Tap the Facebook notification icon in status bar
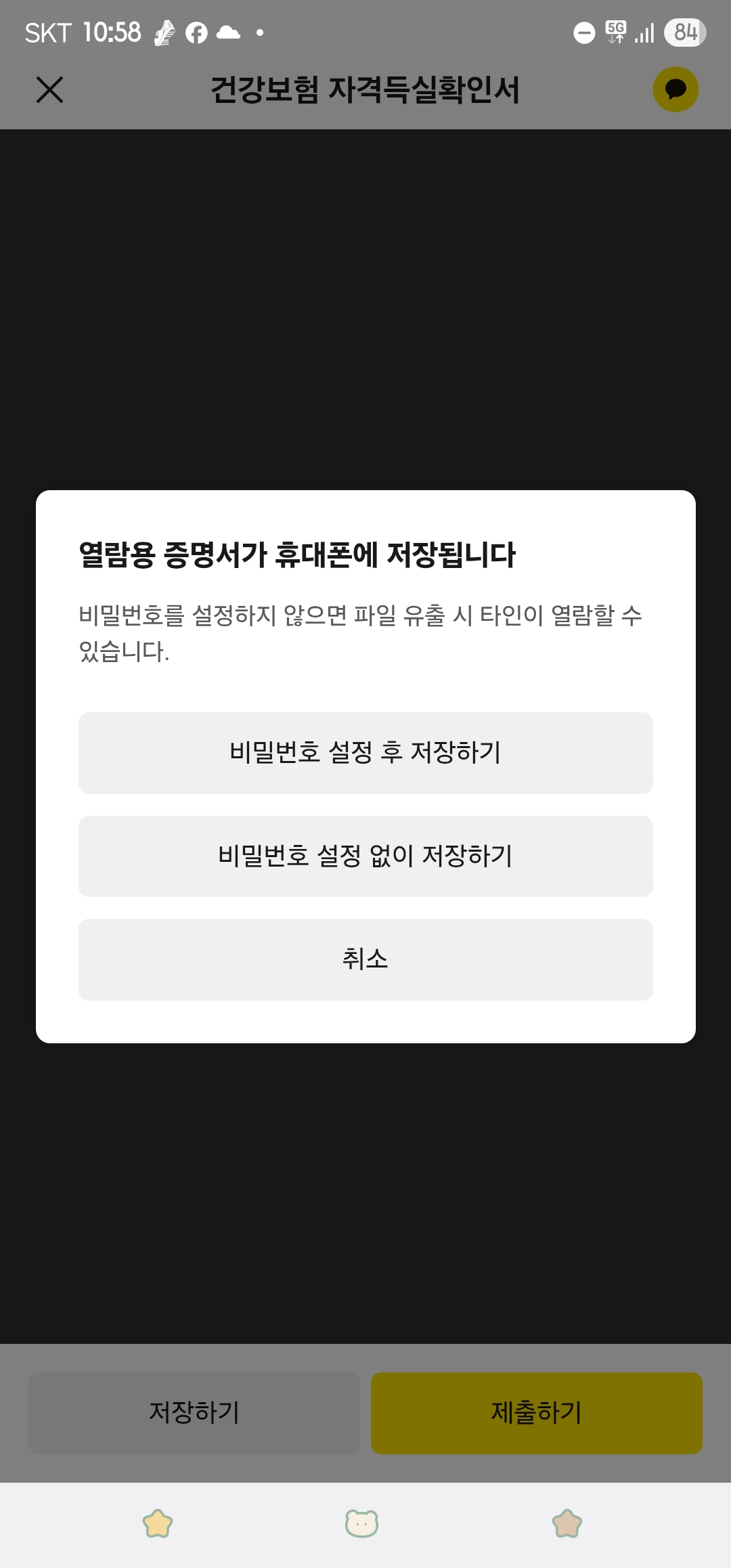The image size is (731, 1568). 196,32
